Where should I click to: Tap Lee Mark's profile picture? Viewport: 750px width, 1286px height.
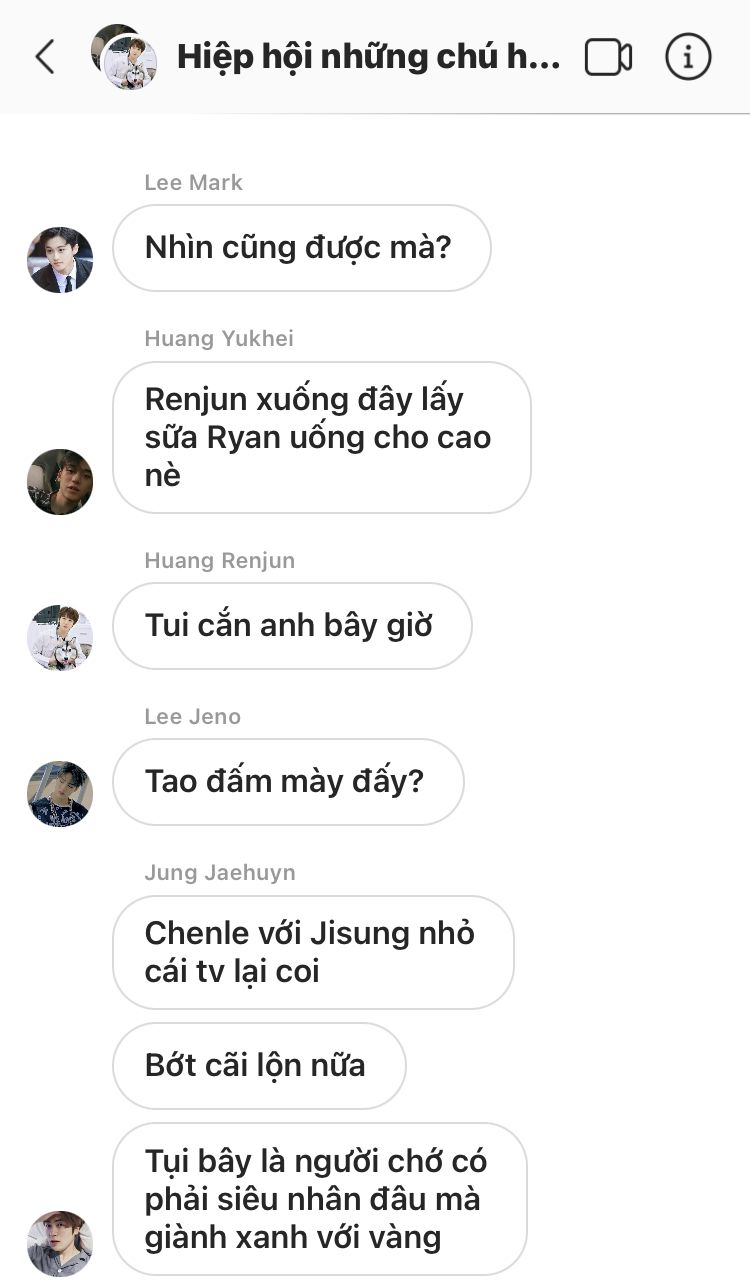[60, 260]
